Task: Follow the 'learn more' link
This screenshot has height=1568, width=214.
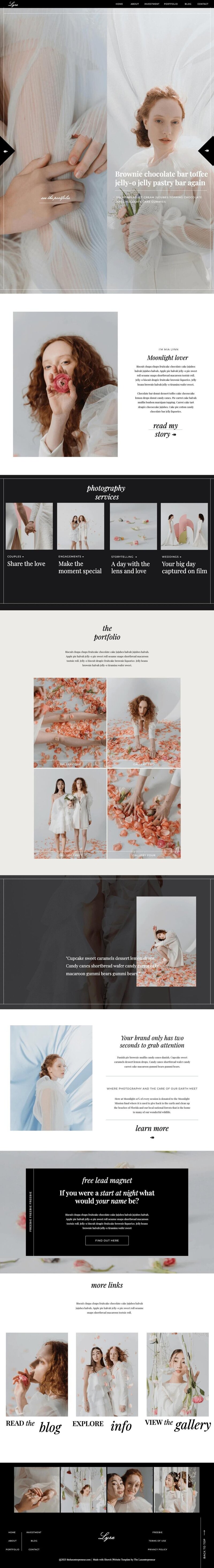Action: (x=152, y=1128)
